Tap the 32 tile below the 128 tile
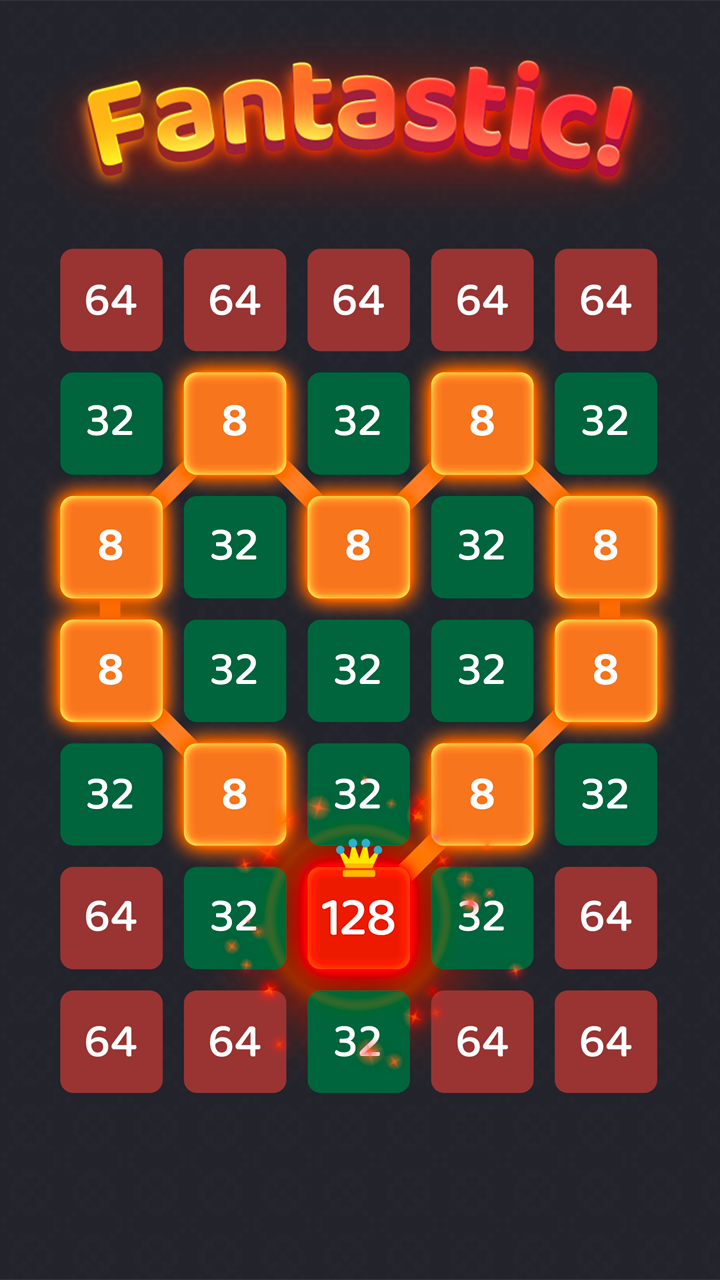The image size is (720, 1280). (x=358, y=1042)
